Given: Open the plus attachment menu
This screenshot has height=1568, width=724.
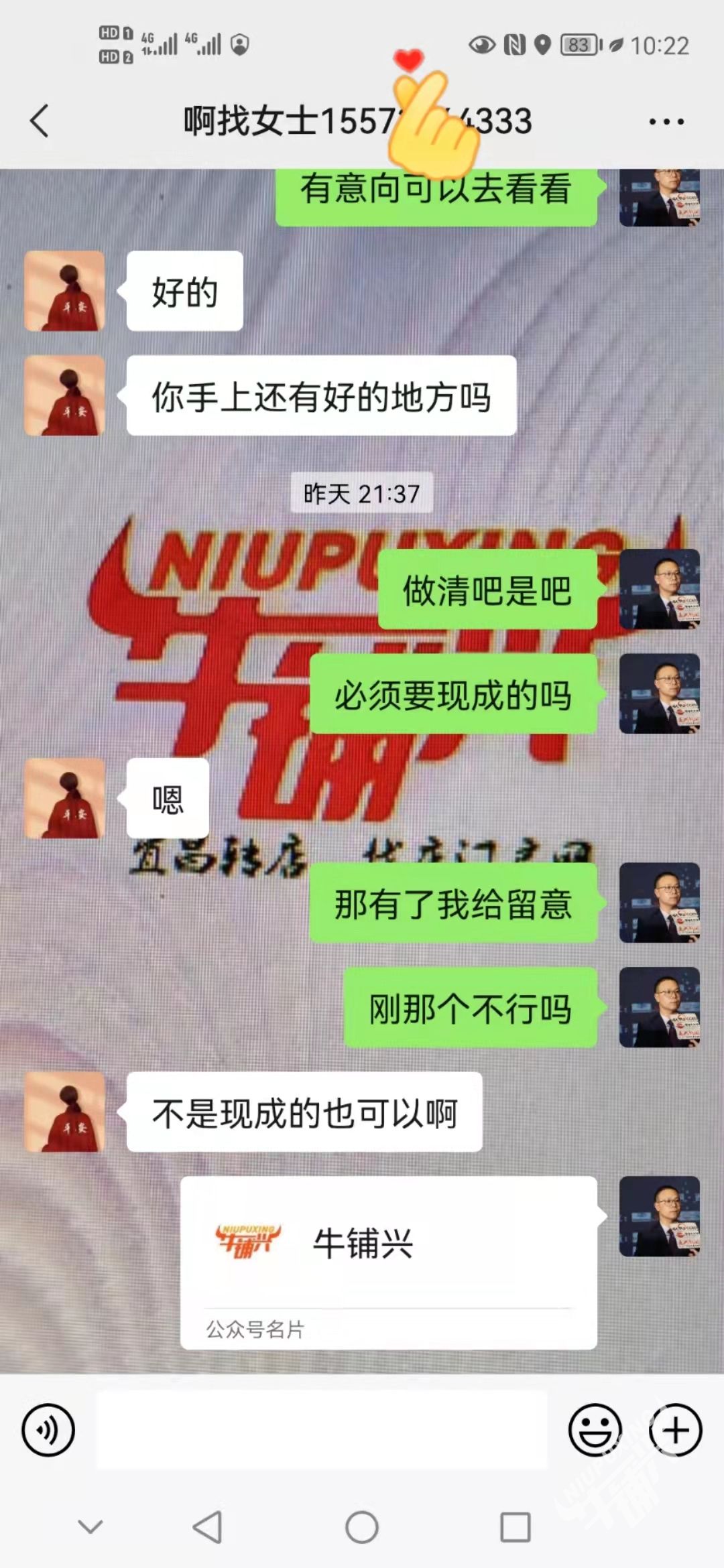Looking at the screenshot, I should (x=675, y=1430).
